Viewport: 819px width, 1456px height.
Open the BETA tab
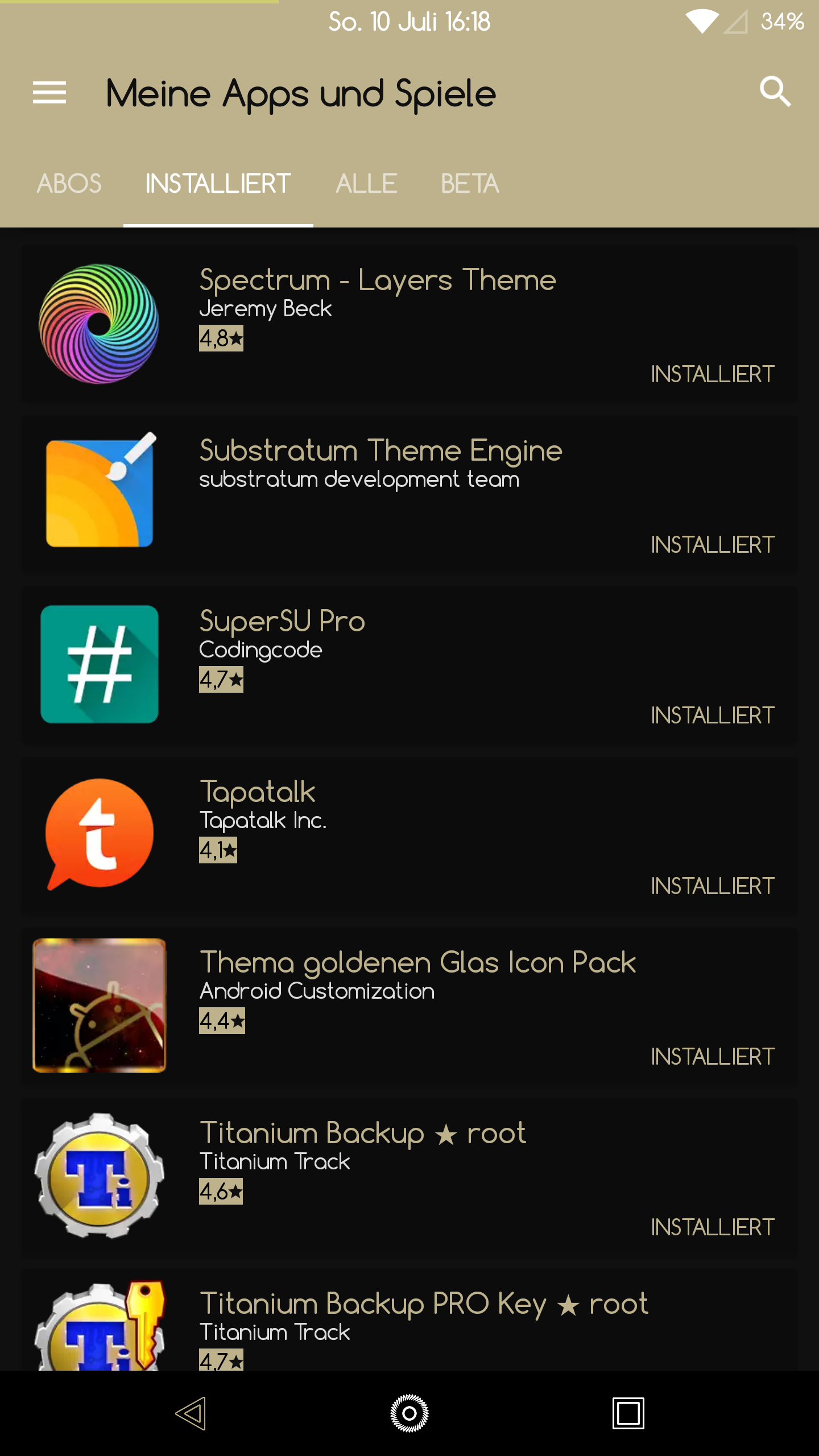tap(470, 184)
